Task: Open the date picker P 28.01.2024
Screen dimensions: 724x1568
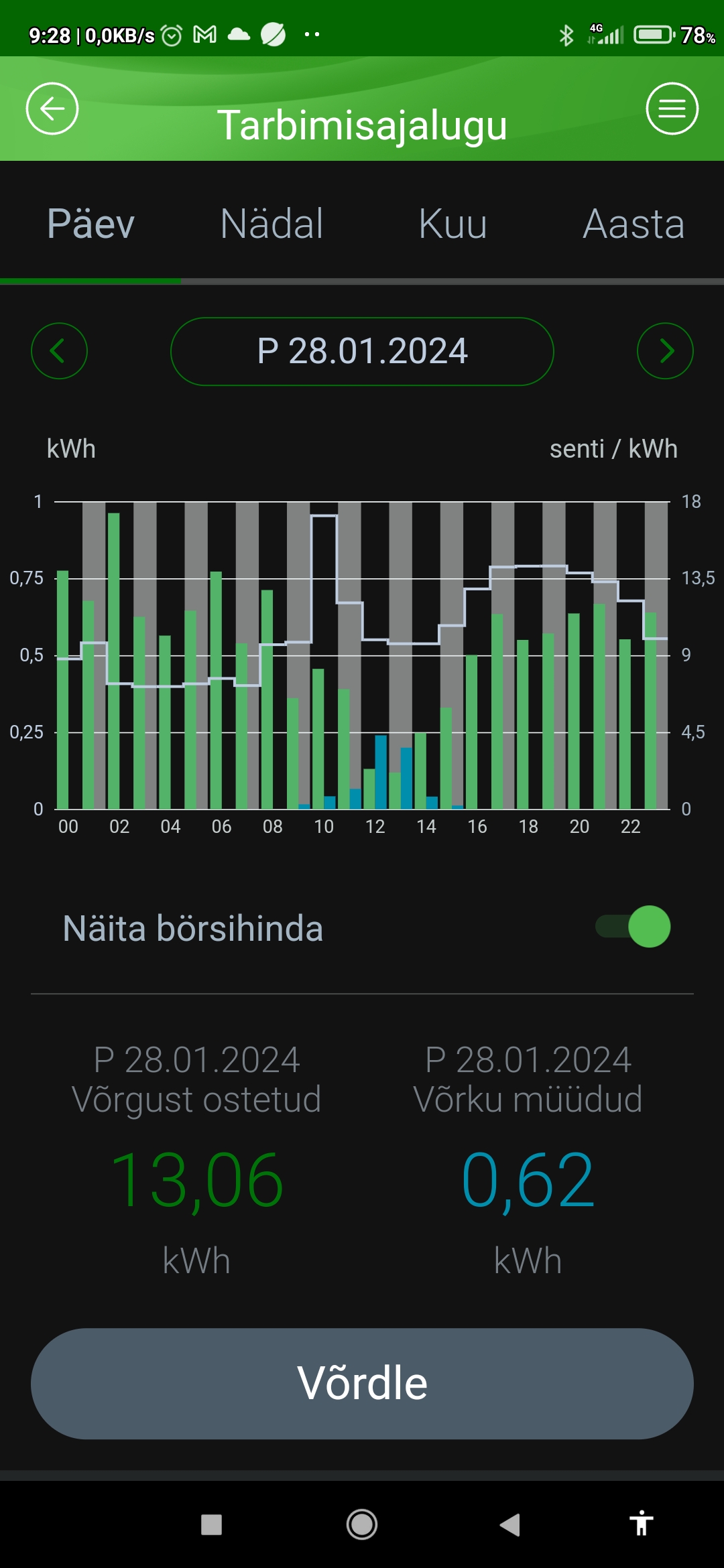Action: [x=362, y=351]
